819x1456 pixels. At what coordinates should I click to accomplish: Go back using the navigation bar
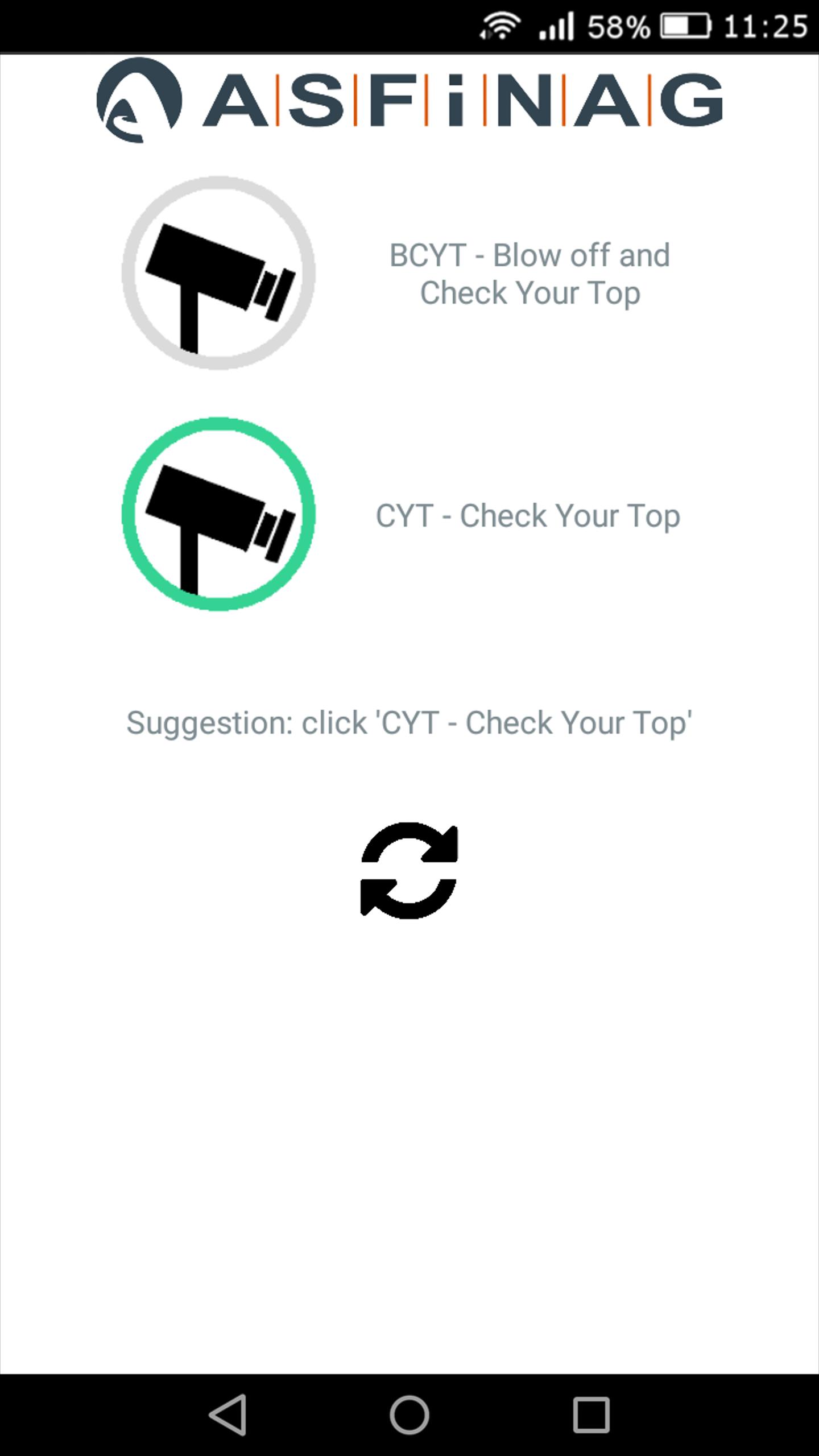point(229,1414)
